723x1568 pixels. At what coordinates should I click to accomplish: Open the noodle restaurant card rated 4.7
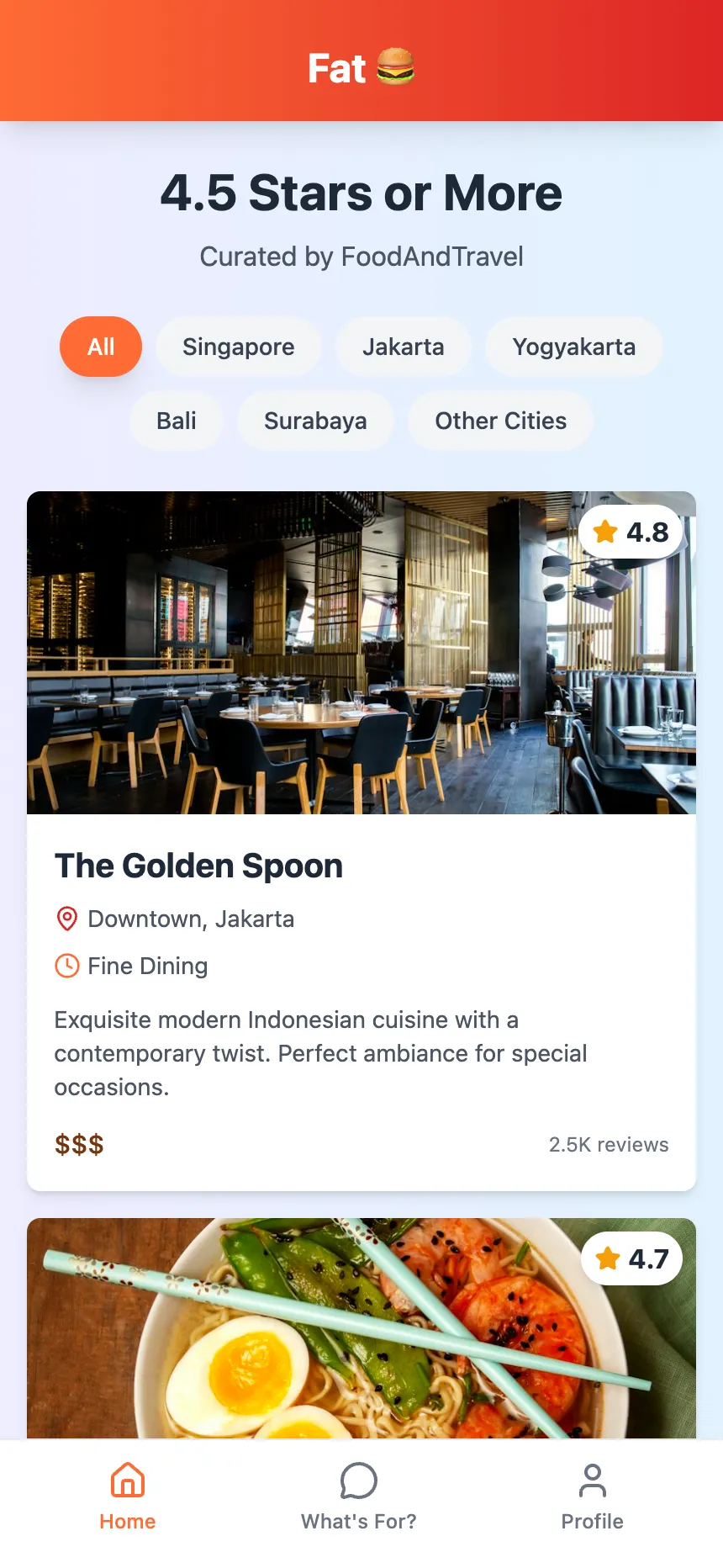361,1328
